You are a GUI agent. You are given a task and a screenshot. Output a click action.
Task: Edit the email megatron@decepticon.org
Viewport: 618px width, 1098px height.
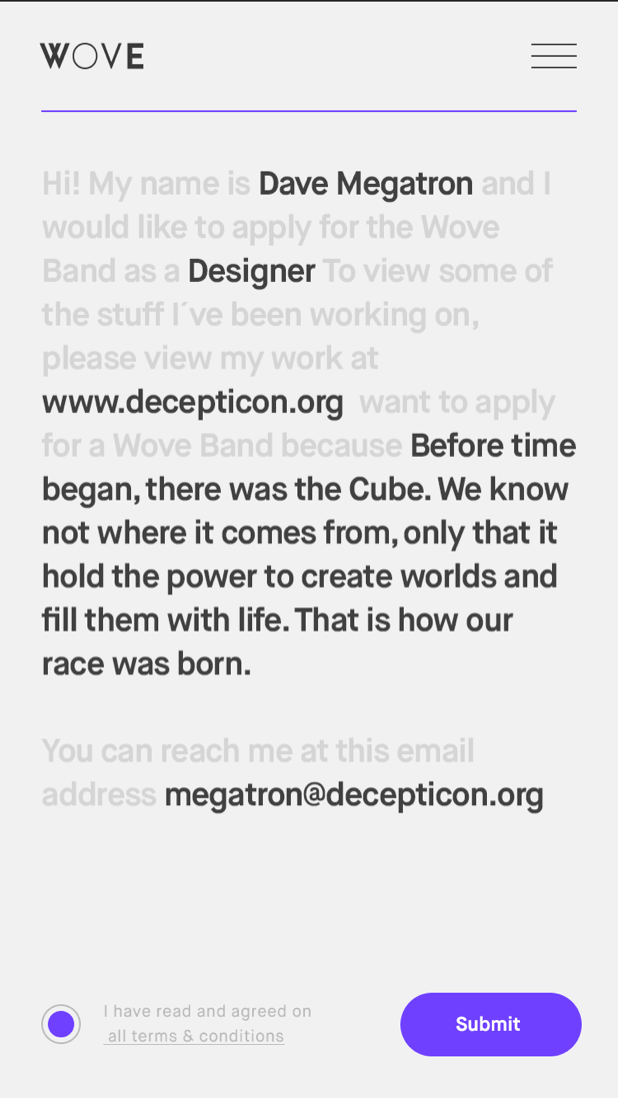click(354, 795)
